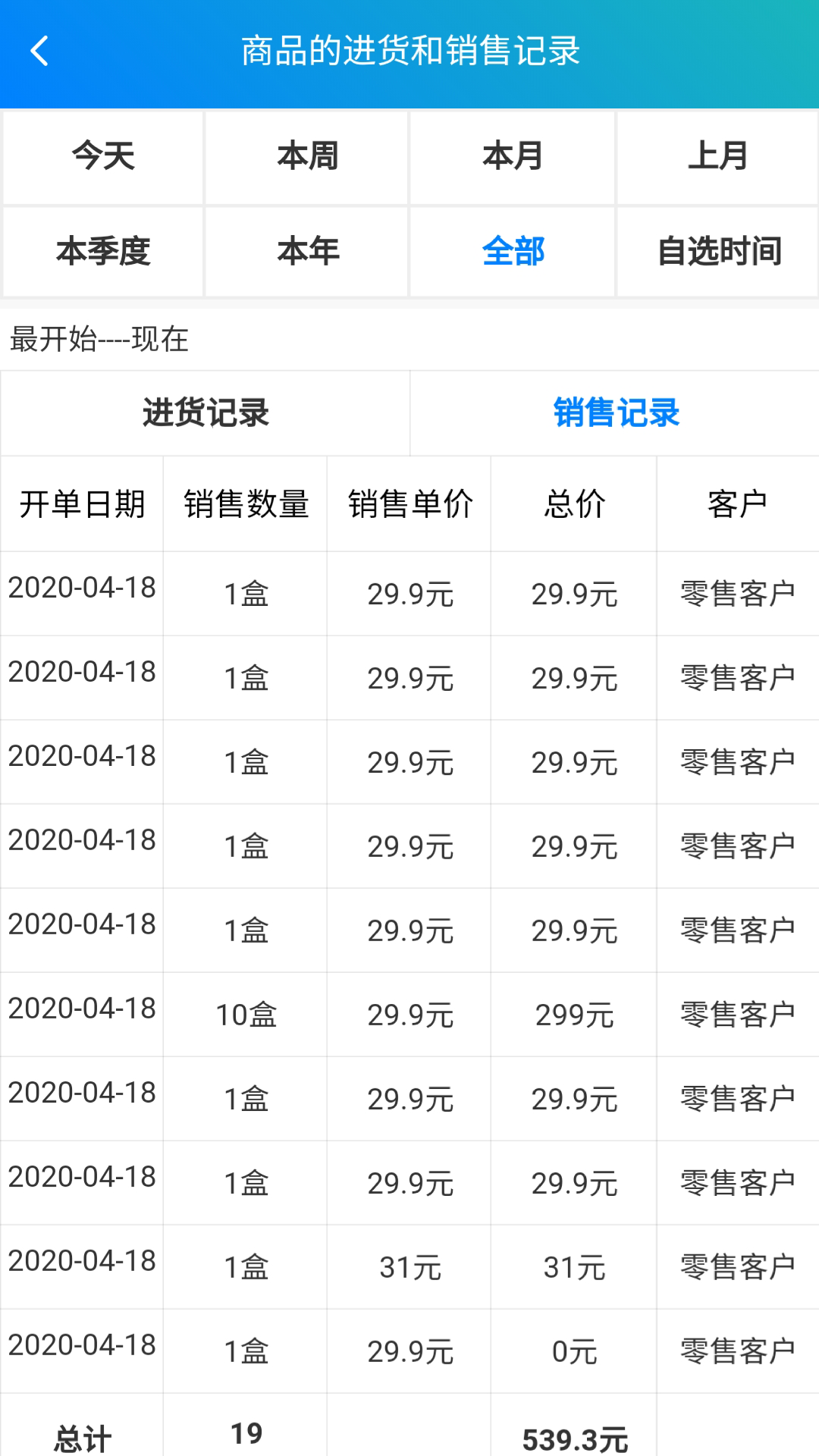Click the 开单日期 column header
819x1456 pixels.
[x=81, y=504]
